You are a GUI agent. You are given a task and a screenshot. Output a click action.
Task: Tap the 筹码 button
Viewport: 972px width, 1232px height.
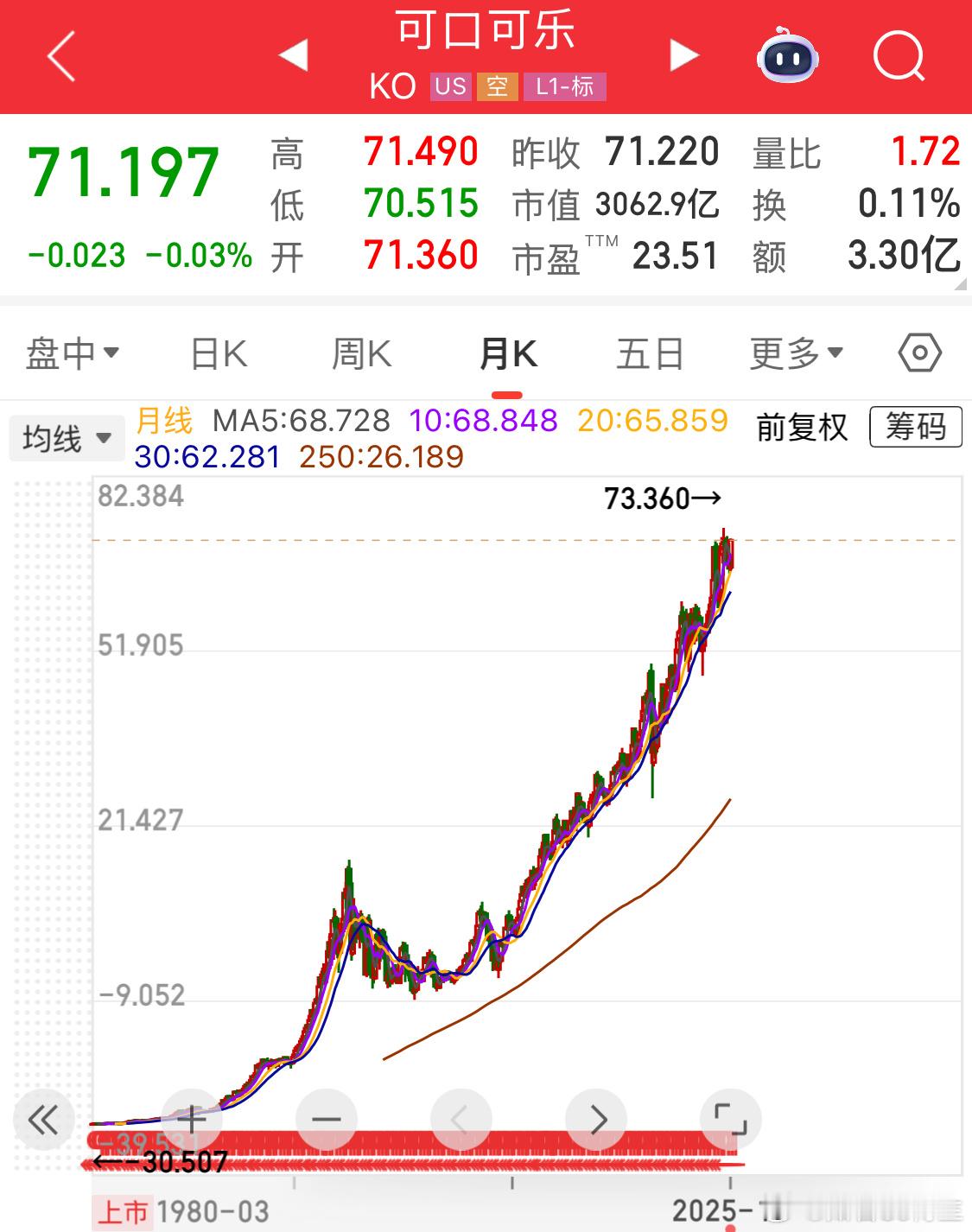(916, 427)
